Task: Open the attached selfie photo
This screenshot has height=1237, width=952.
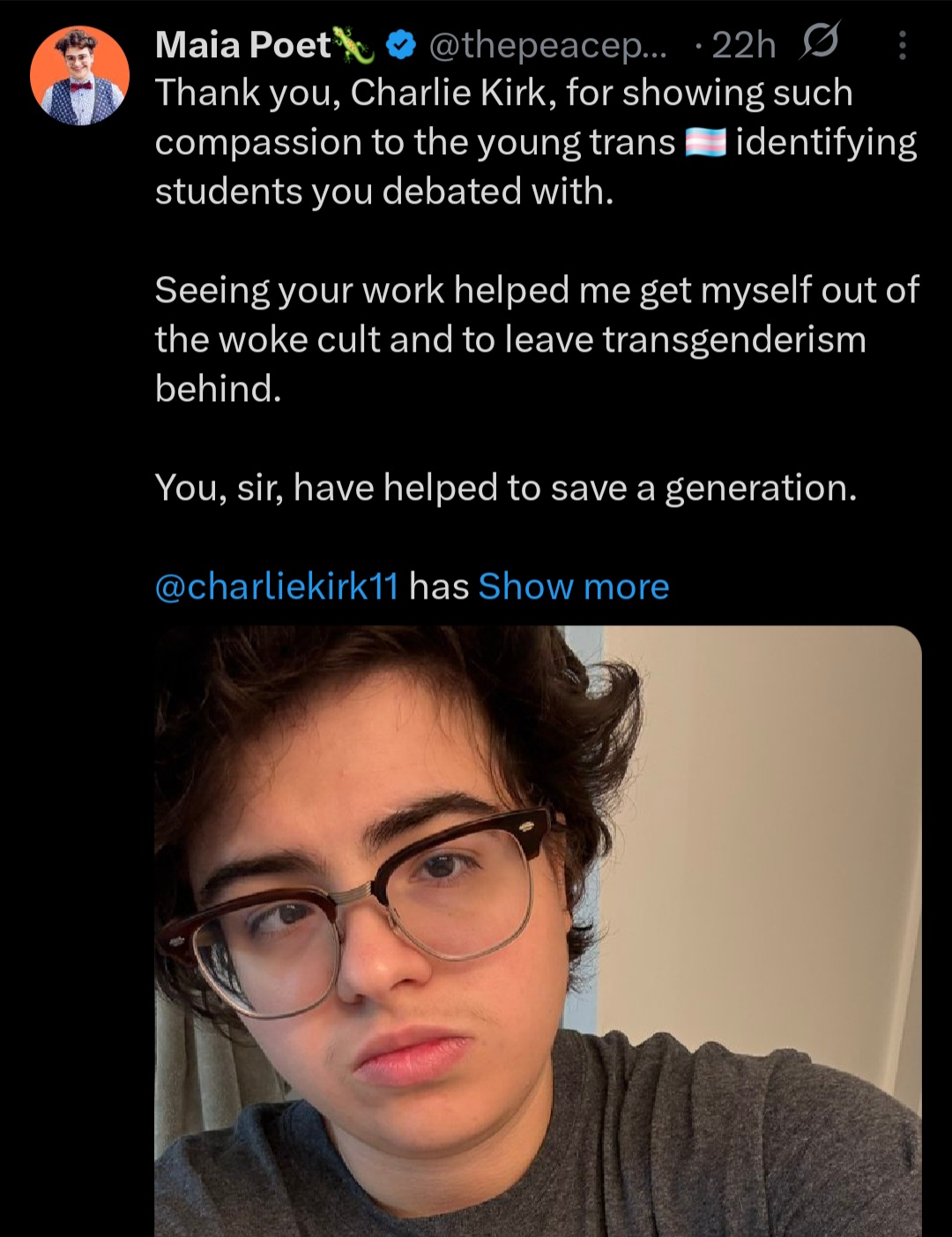Action: tap(538, 930)
